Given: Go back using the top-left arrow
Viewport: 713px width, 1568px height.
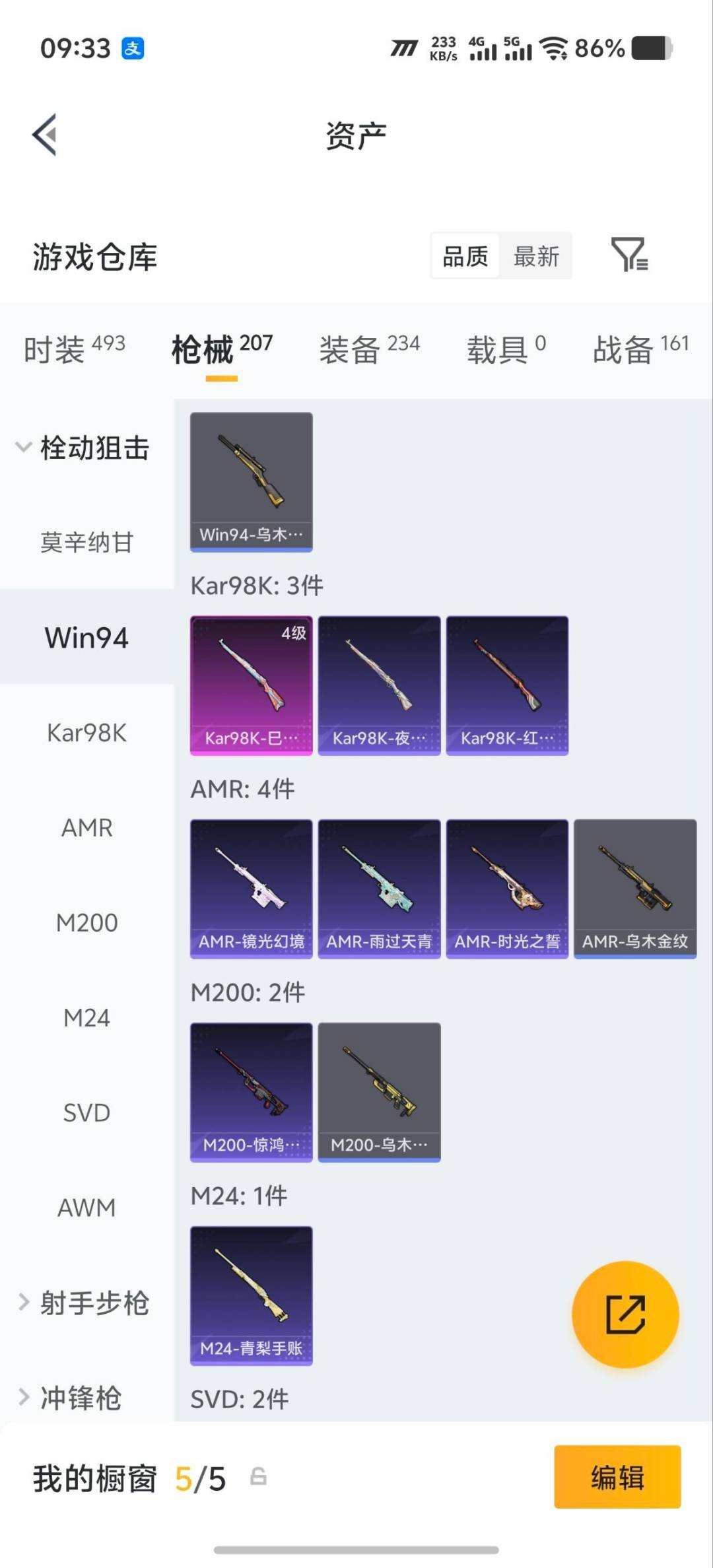Looking at the screenshot, I should tap(44, 135).
